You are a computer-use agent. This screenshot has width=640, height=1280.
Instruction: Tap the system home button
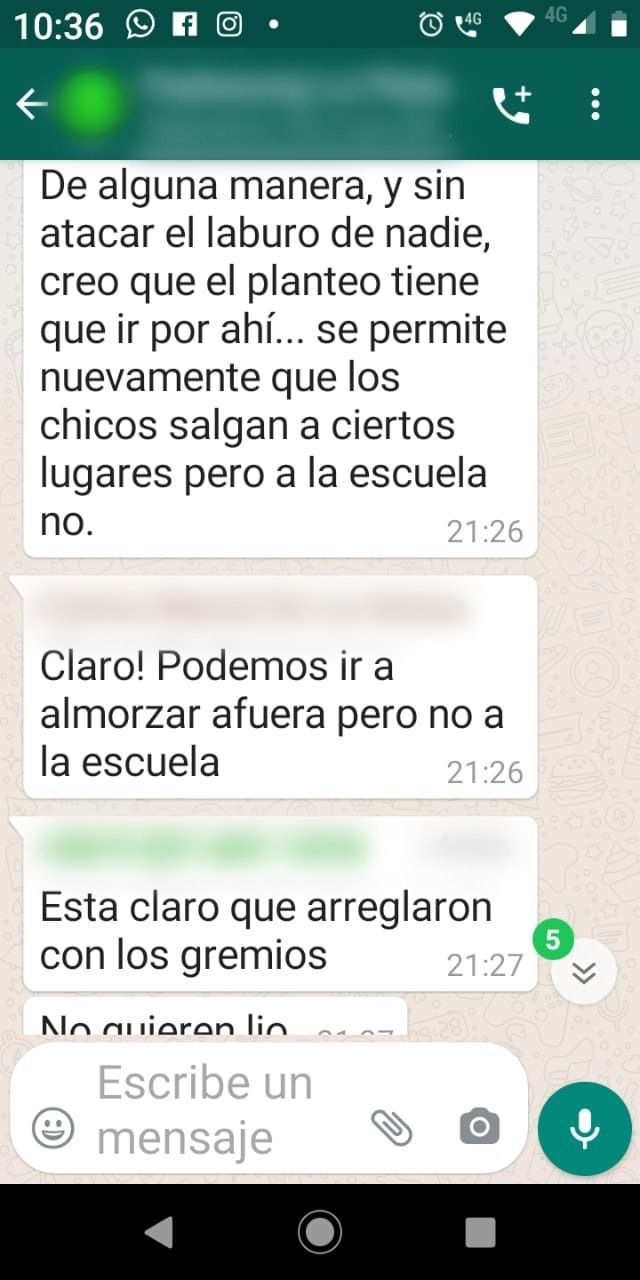[320, 1232]
